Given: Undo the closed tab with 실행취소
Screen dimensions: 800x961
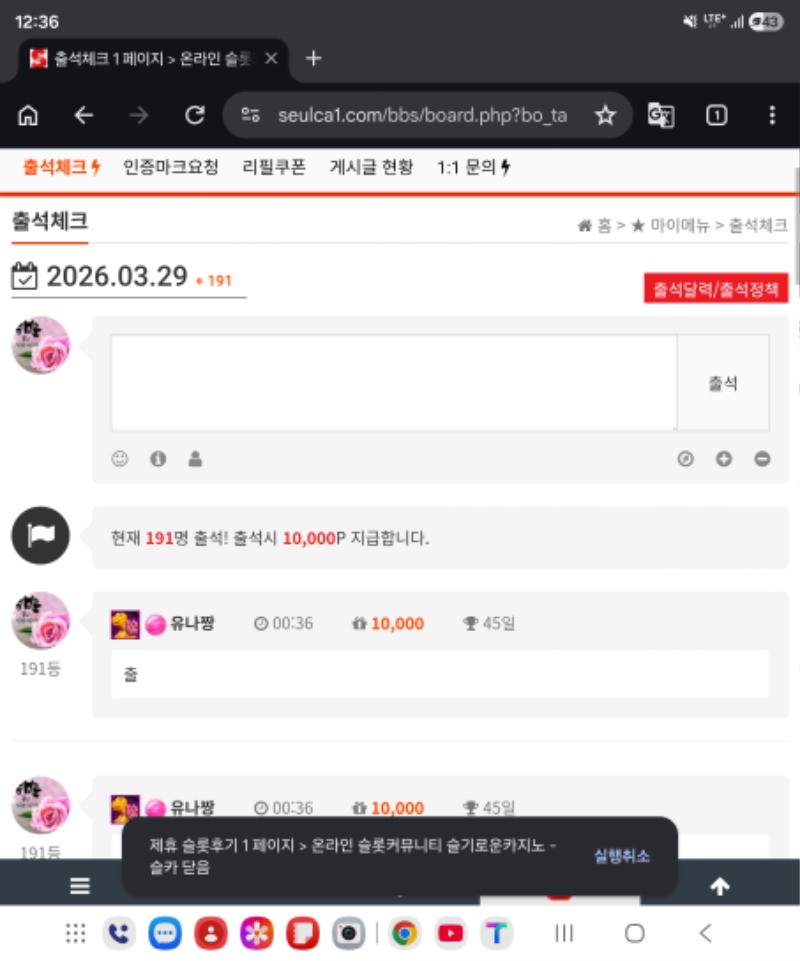Looking at the screenshot, I should tap(622, 856).
